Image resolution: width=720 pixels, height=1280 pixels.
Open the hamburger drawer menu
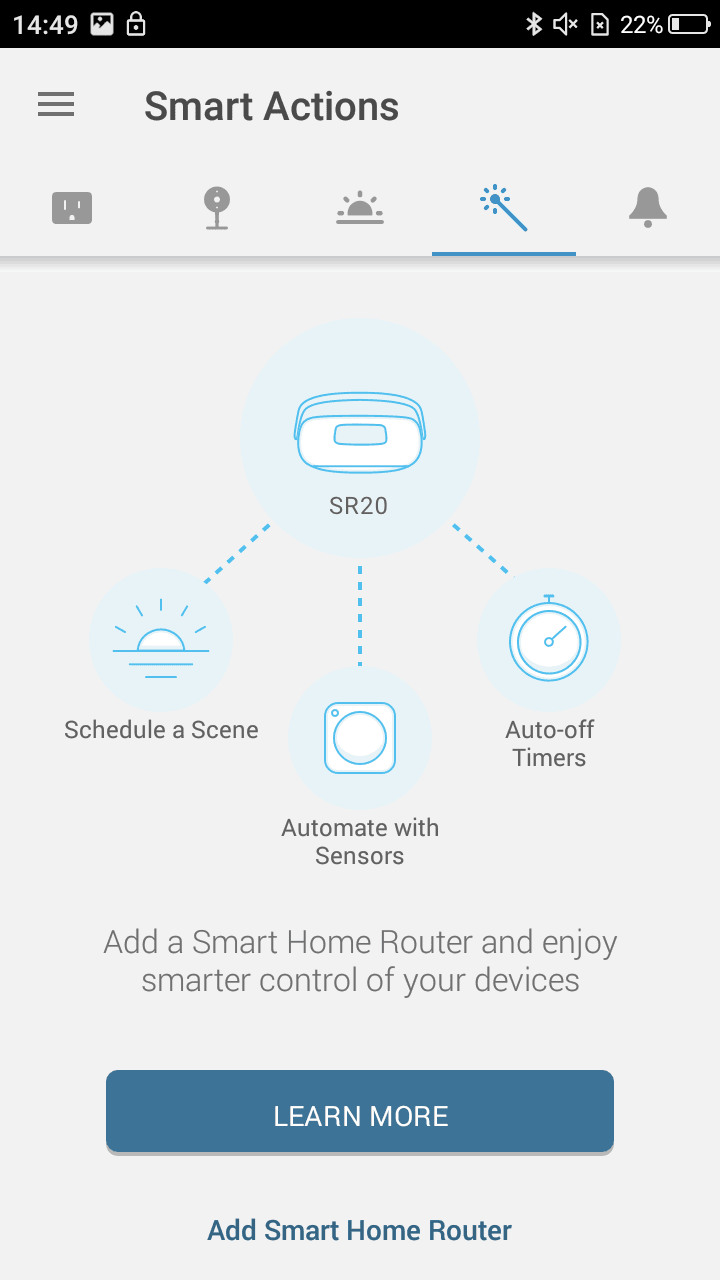tap(56, 105)
